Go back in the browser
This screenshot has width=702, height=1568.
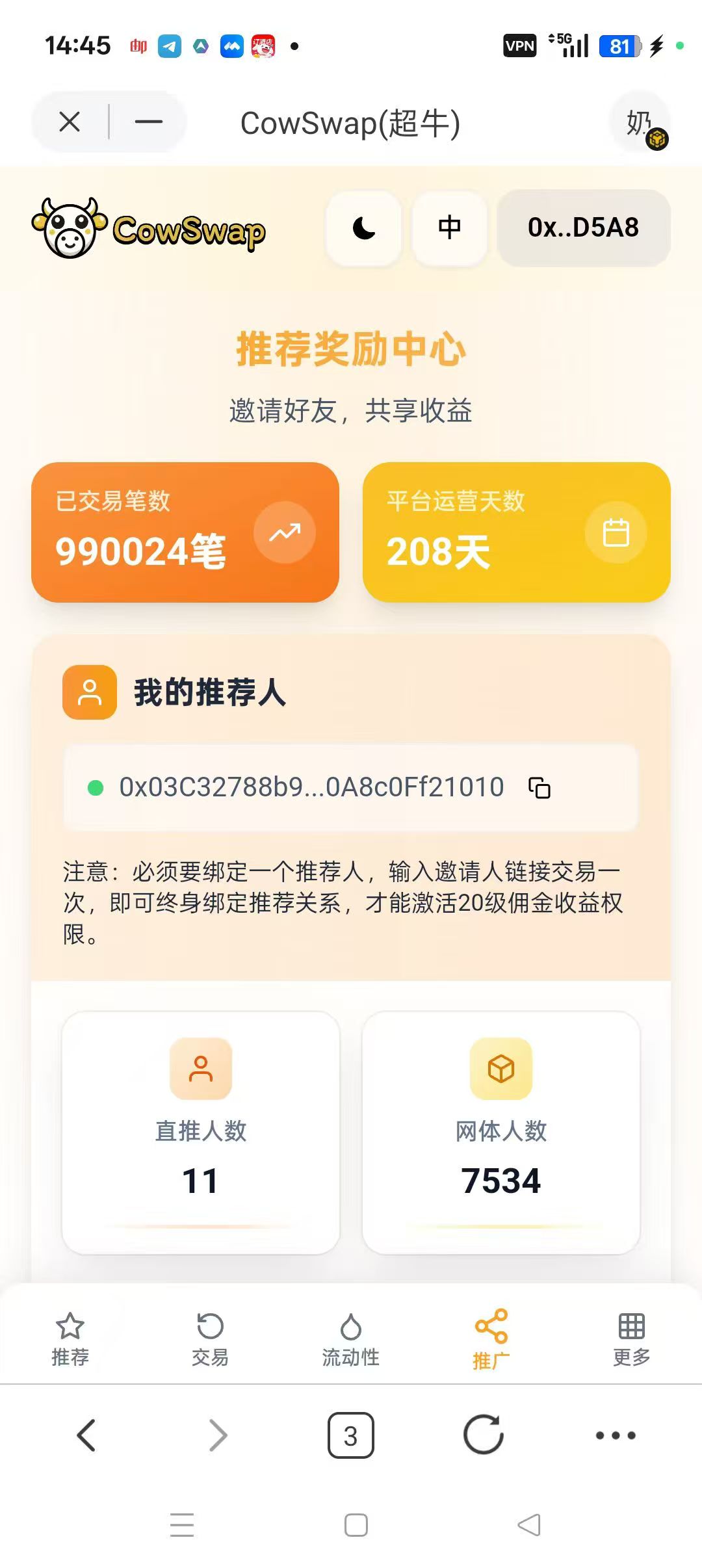click(86, 1434)
